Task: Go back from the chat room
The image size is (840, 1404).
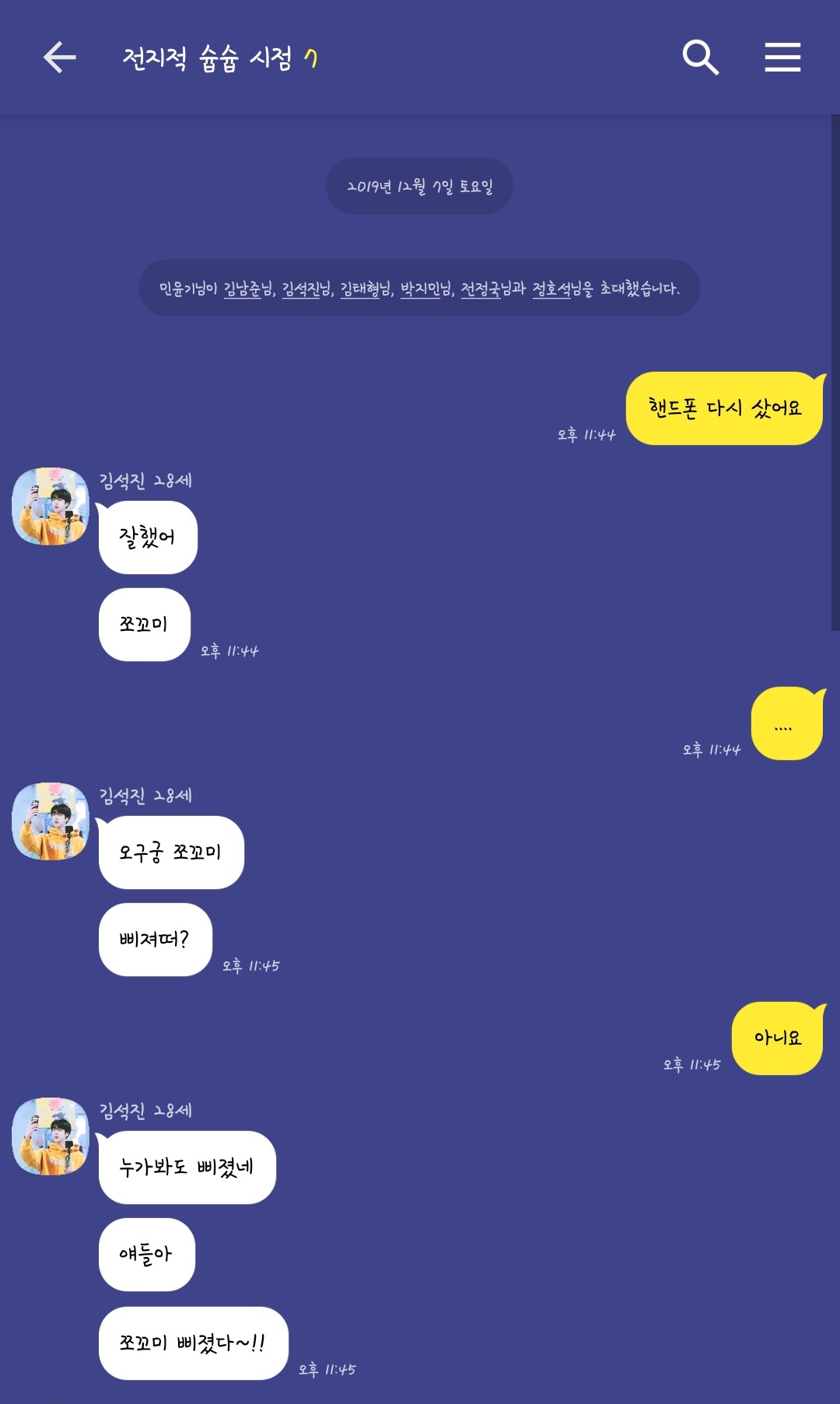Action: coord(59,58)
